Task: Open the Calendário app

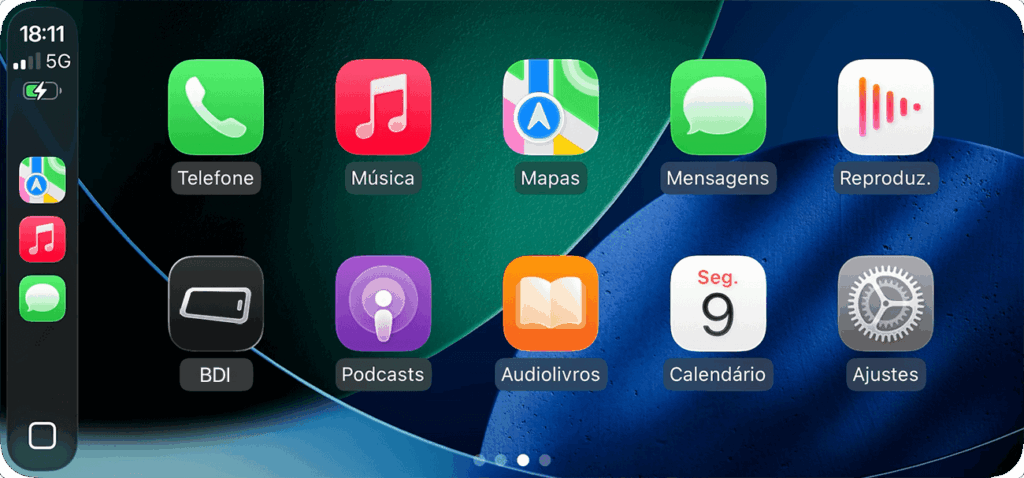Action: pyautogui.click(x=718, y=304)
